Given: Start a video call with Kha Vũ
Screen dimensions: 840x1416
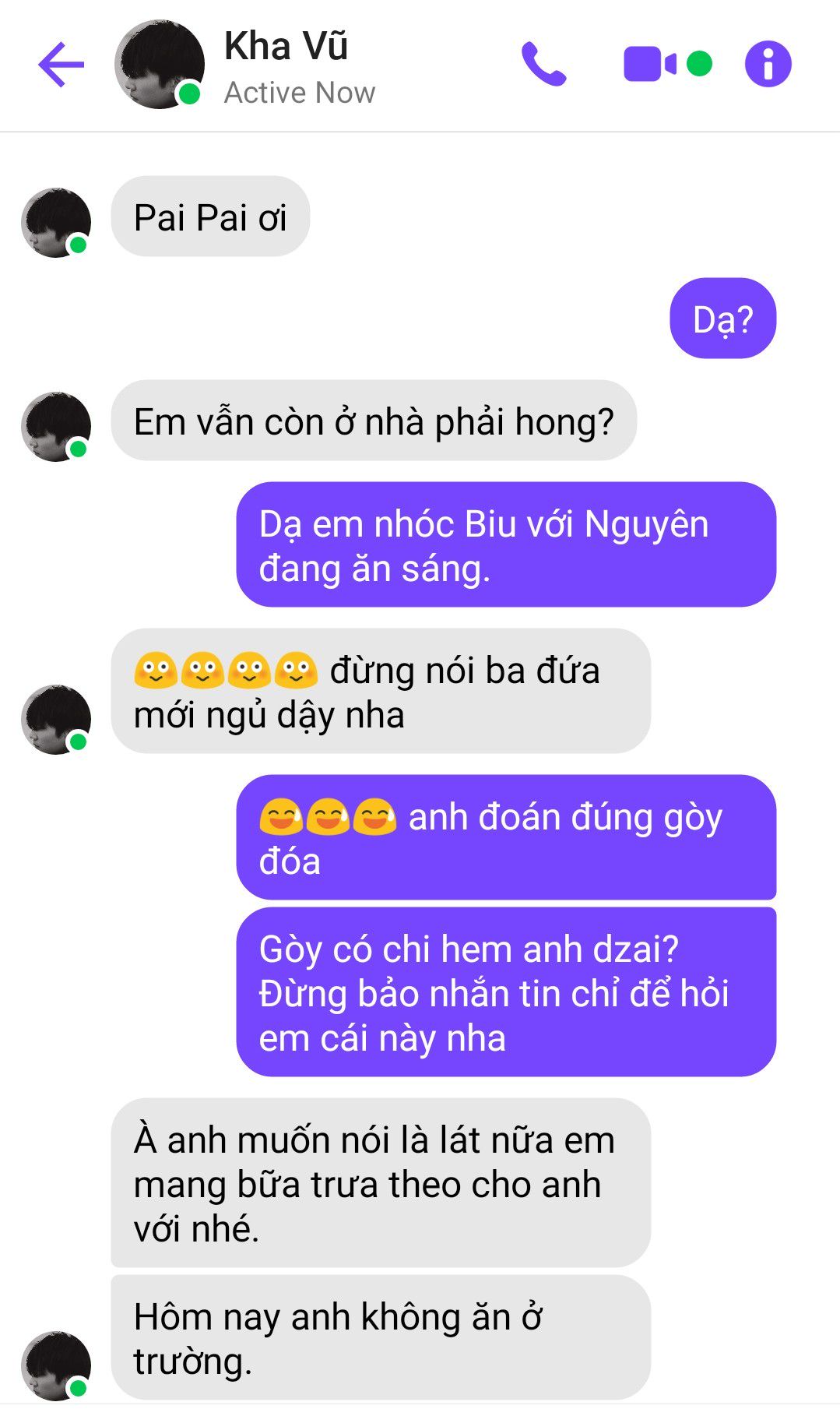Looking at the screenshot, I should point(651,65).
